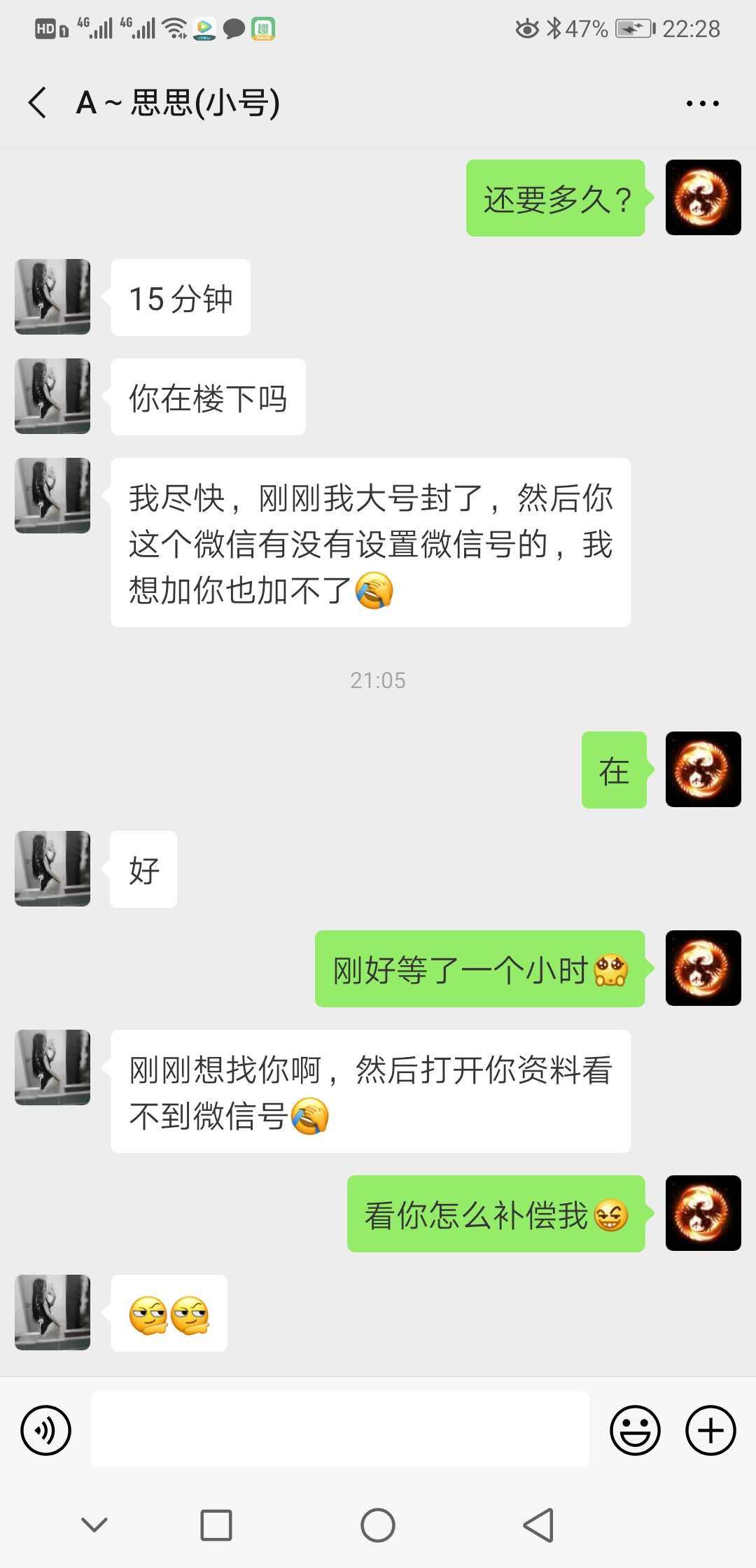This screenshot has height=1568, width=756.
Task: Tap the back arrow to leave the chat
Action: tap(36, 101)
